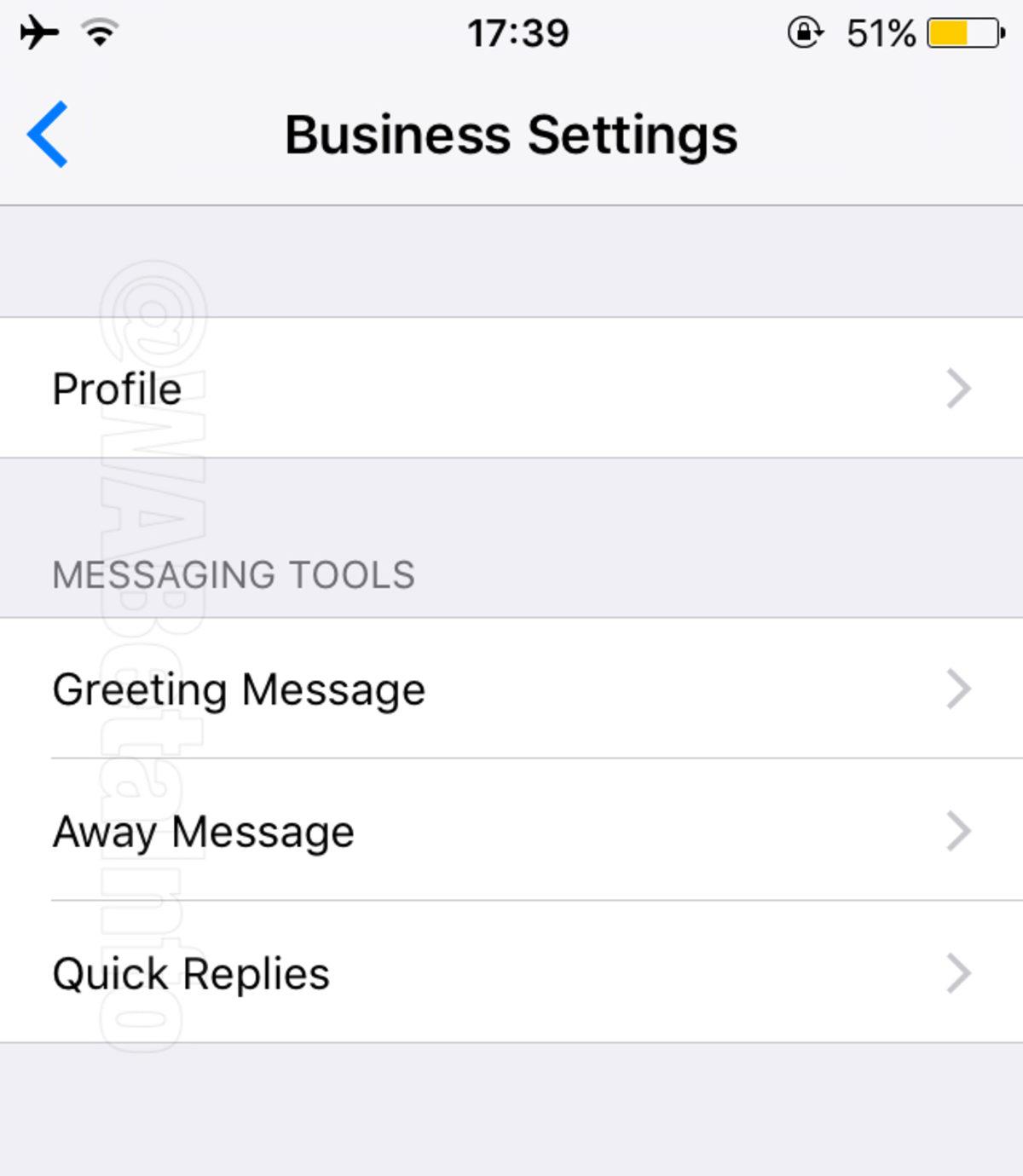The image size is (1023, 1176).
Task: Tap the chevron beside Quick Replies
Action: (960, 972)
